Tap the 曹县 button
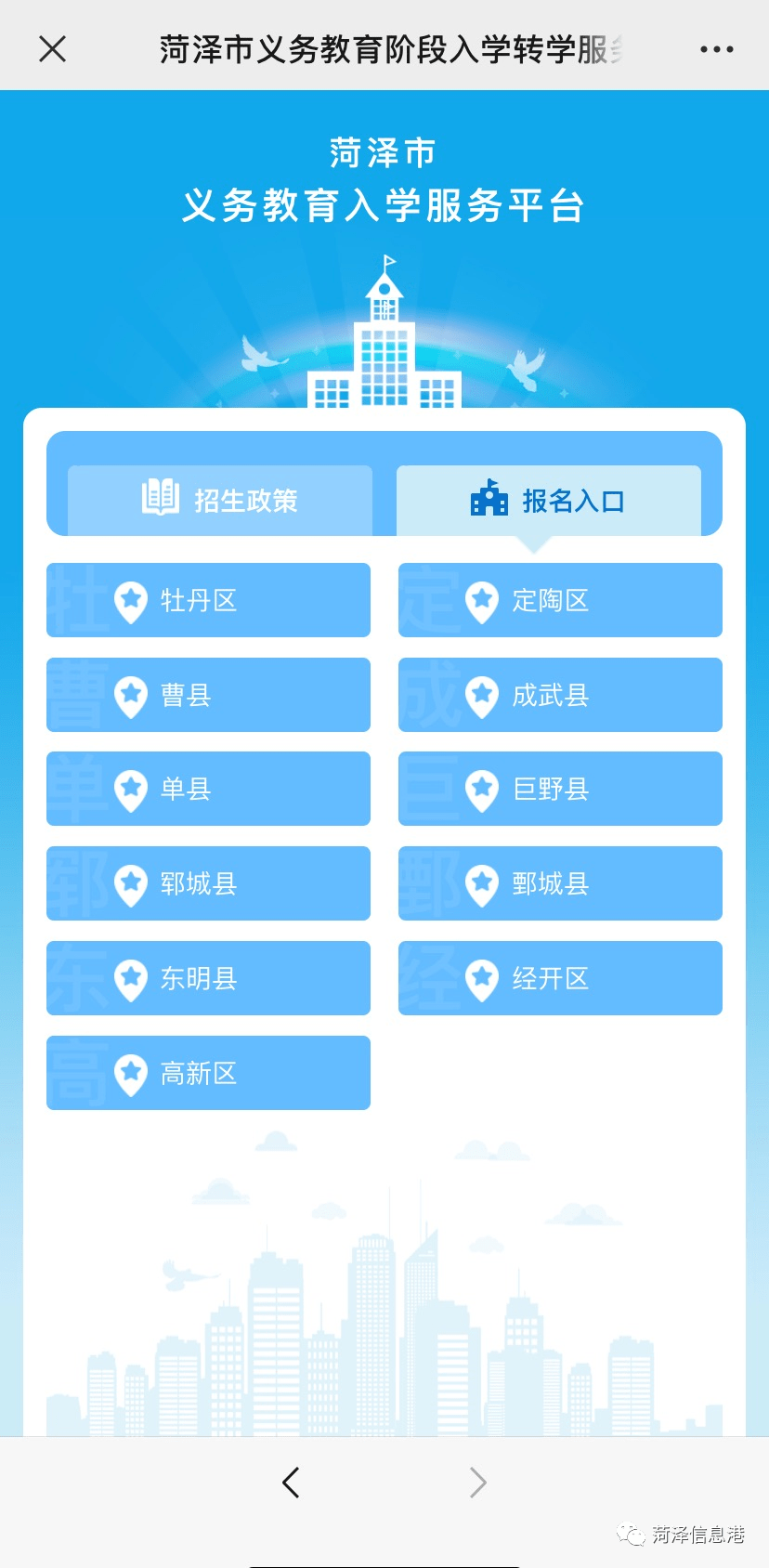This screenshot has width=769, height=1568. [208, 695]
